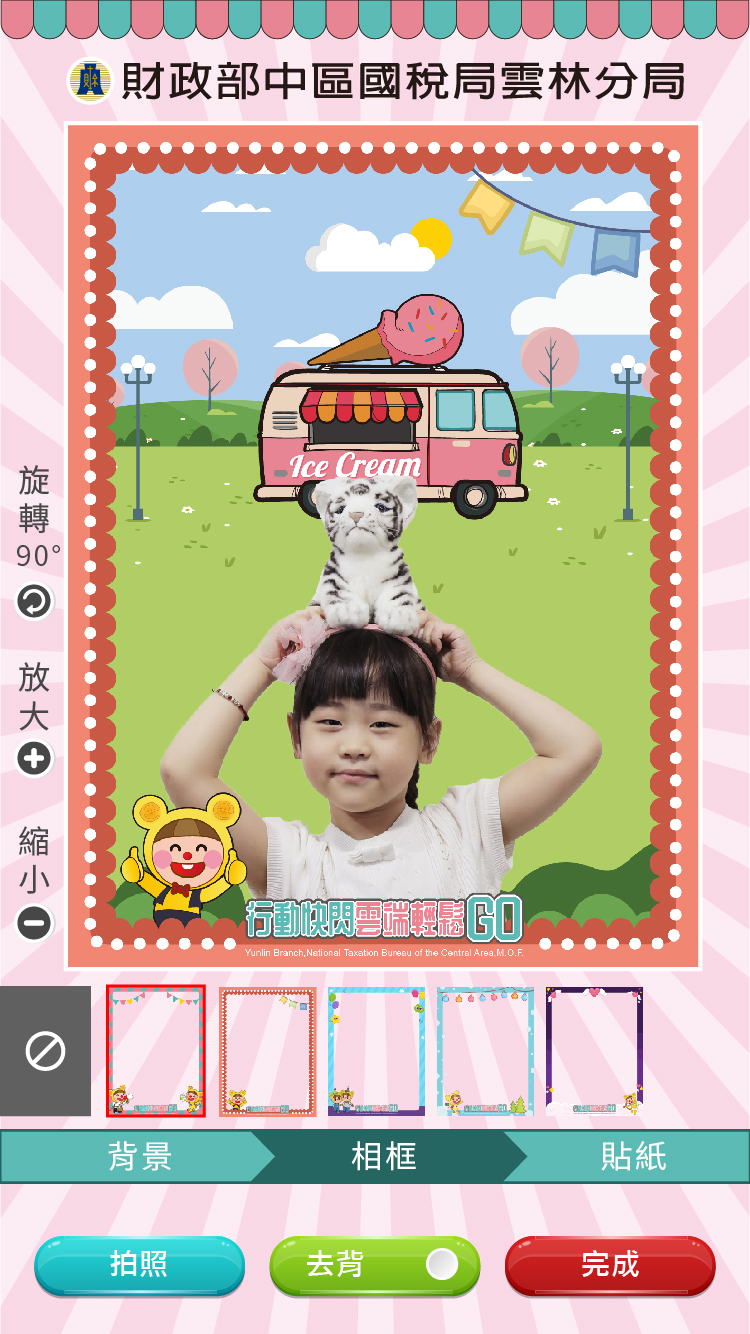Open the 貼紙 tab
The image size is (750, 1334).
coord(634,1157)
